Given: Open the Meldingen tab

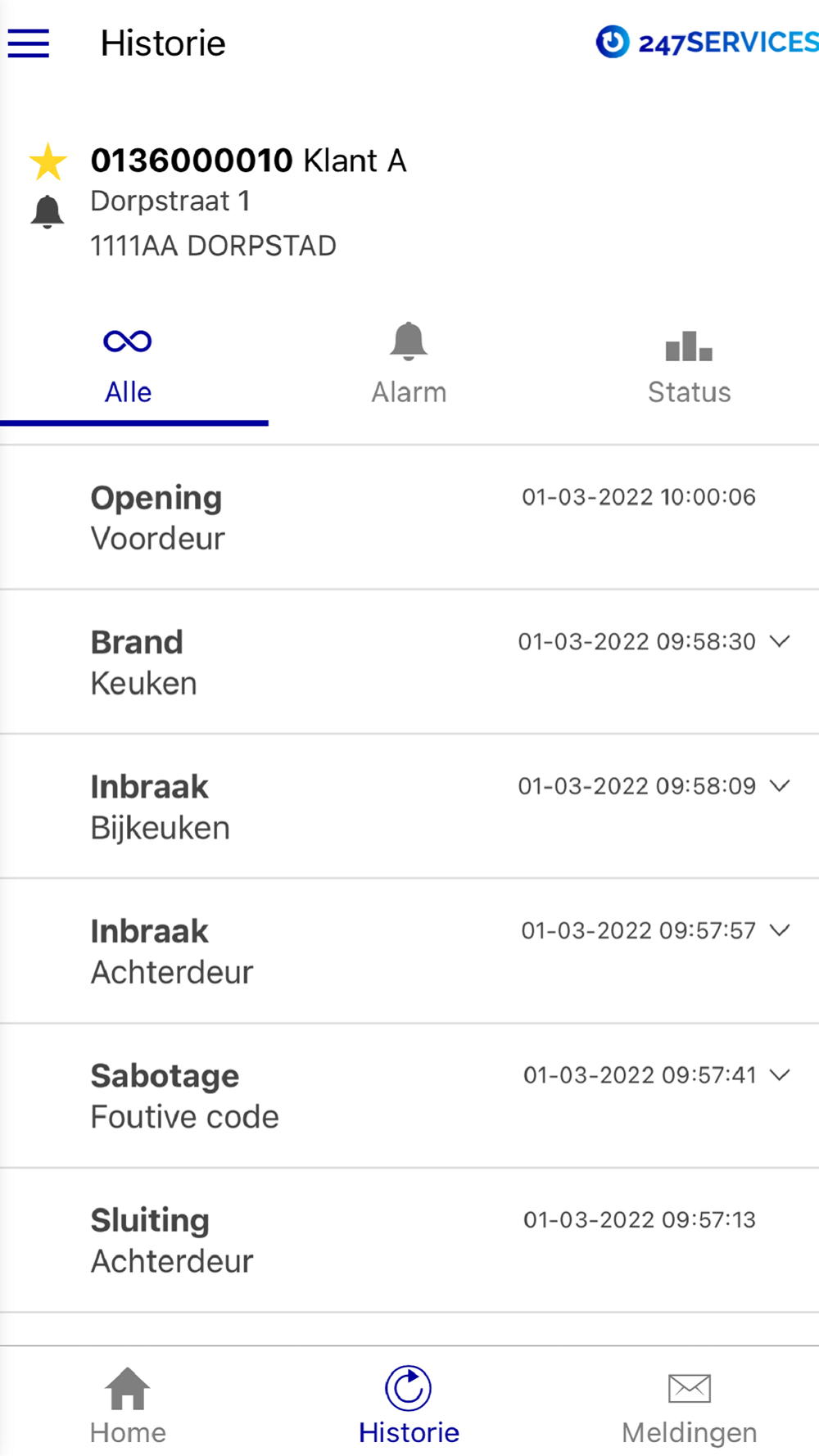Looking at the screenshot, I should (689, 1404).
